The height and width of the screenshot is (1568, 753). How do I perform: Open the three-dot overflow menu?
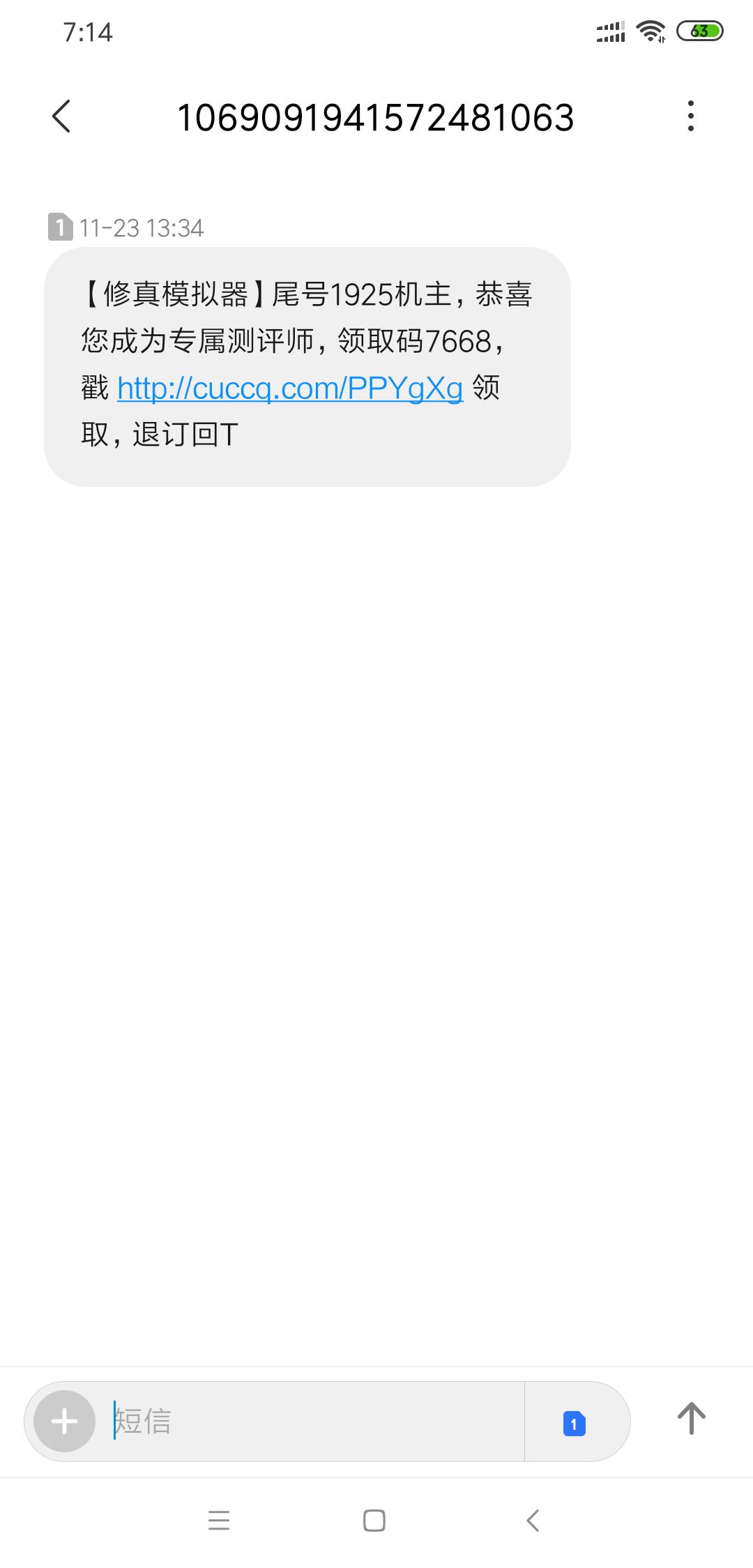click(690, 116)
